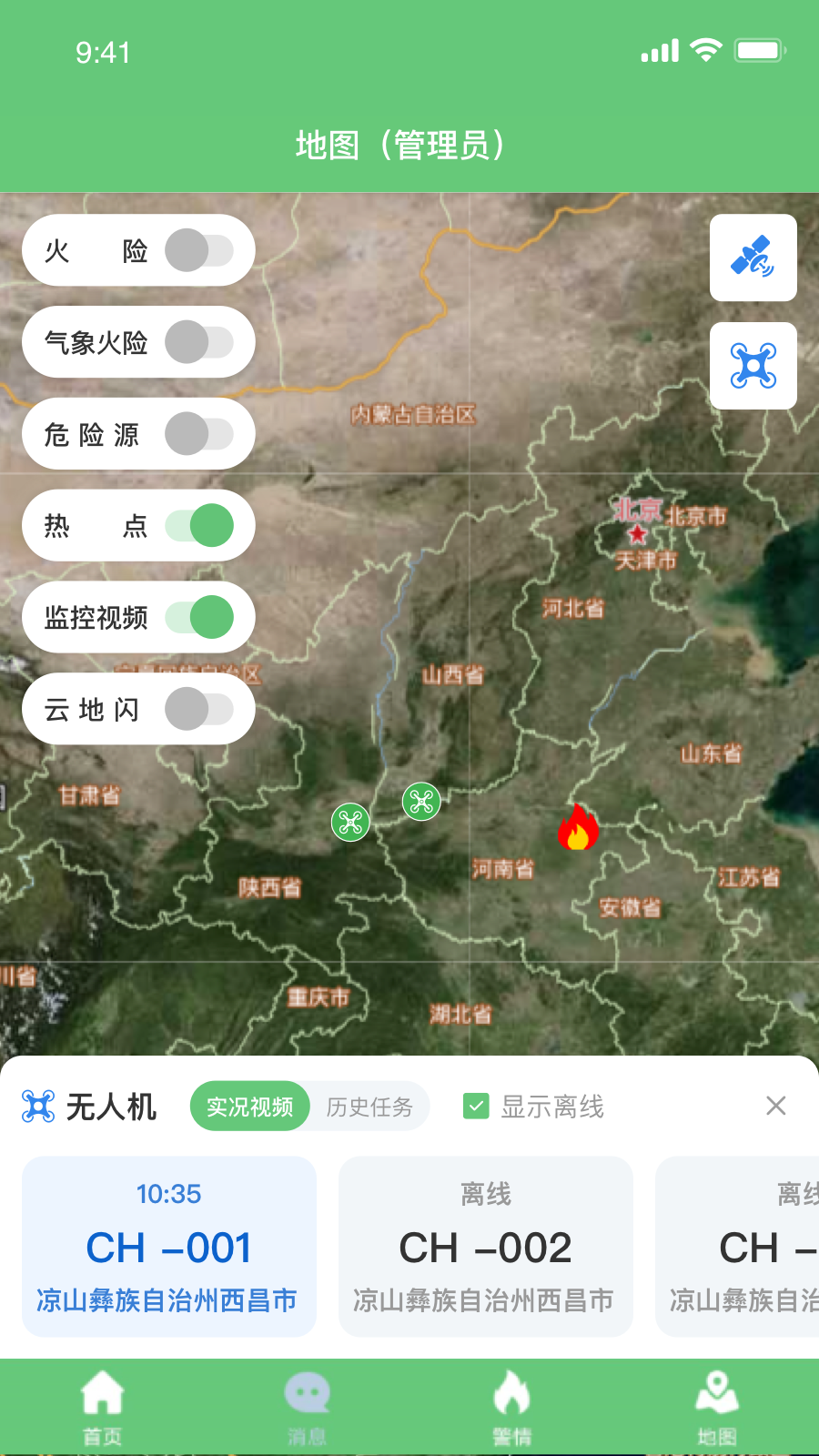819x1456 pixels.
Task: Enable the 云地闪 layer
Action: (199, 709)
